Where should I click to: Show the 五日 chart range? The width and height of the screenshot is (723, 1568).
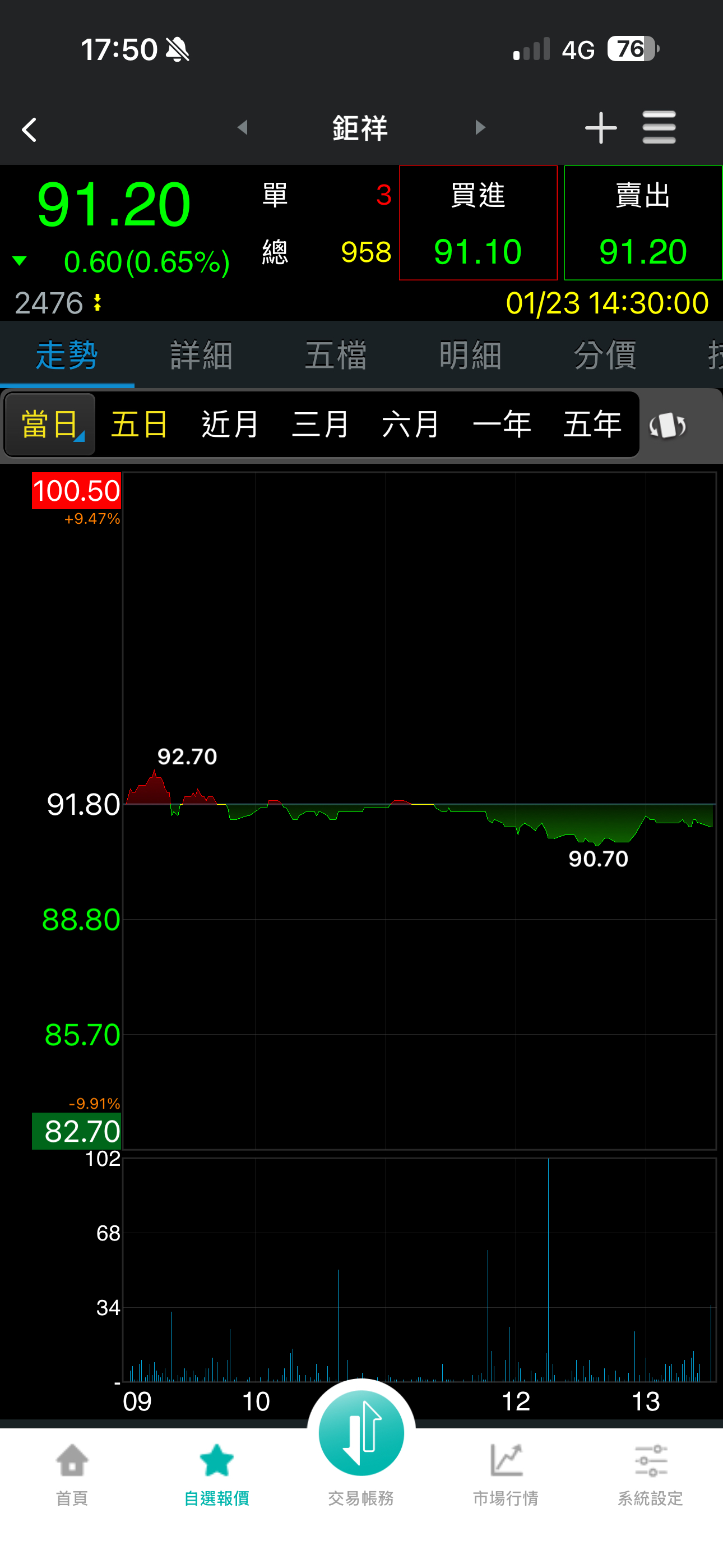[x=140, y=425]
